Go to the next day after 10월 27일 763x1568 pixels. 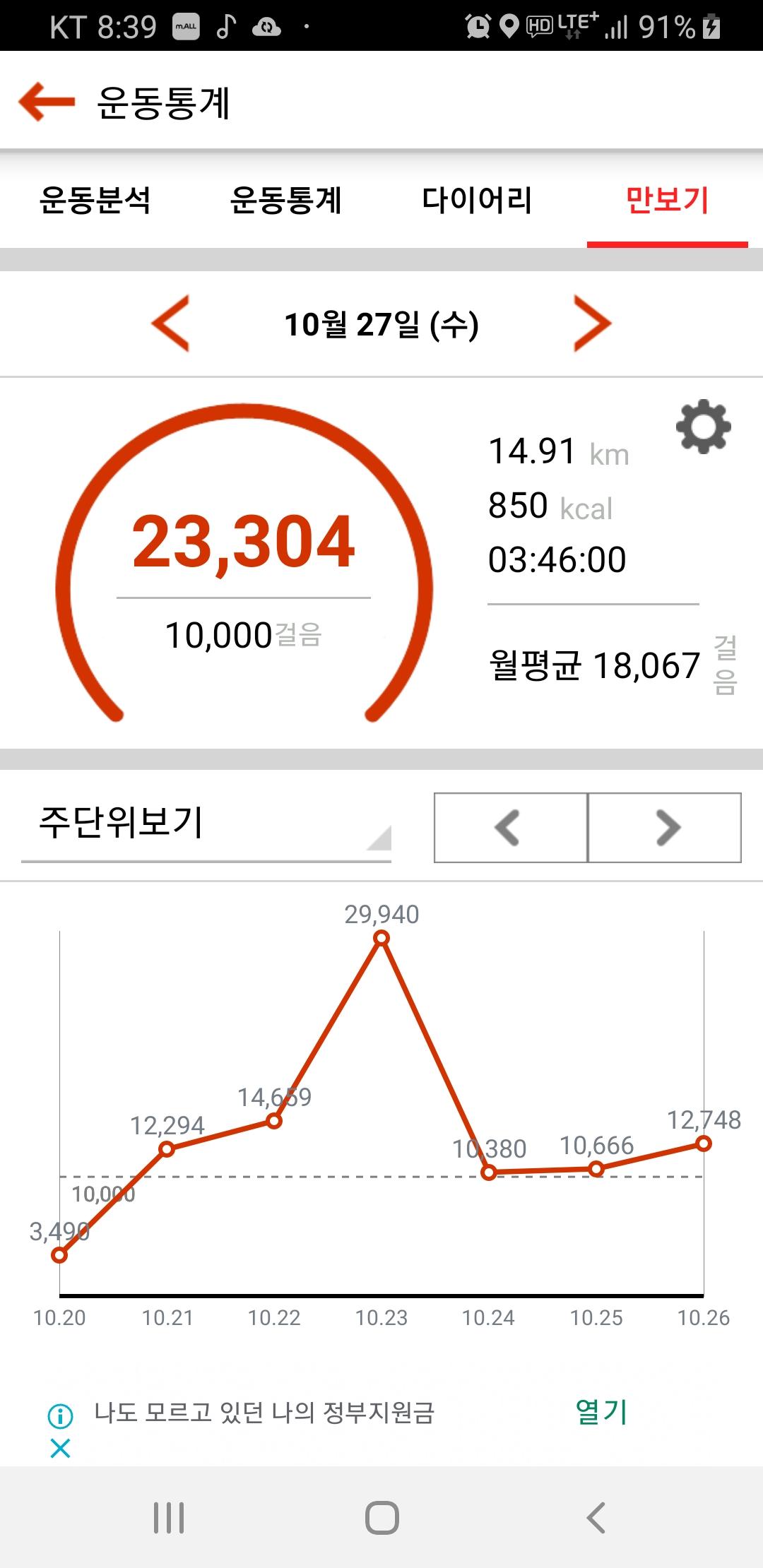click(592, 323)
